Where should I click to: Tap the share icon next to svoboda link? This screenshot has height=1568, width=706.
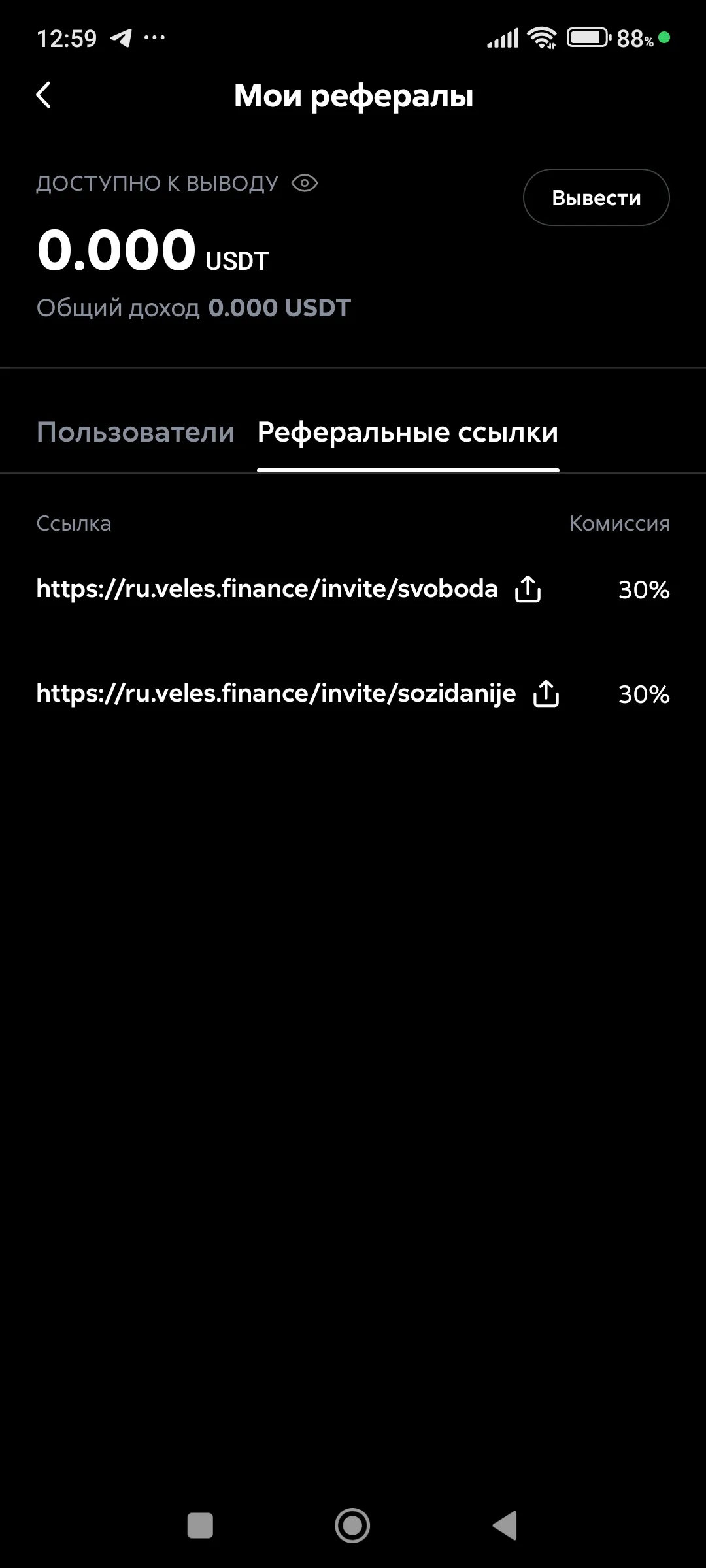pos(527,589)
